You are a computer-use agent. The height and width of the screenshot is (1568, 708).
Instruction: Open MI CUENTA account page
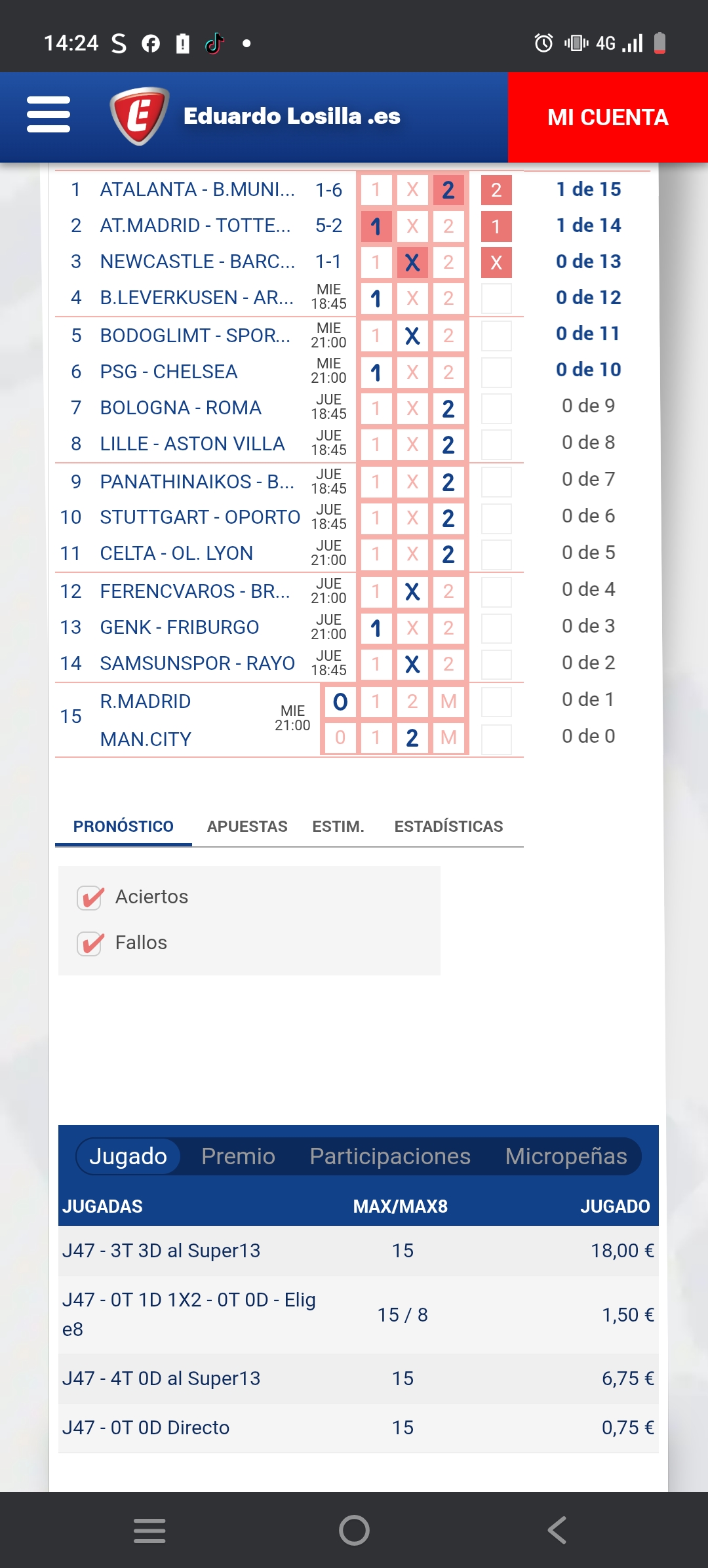608,117
